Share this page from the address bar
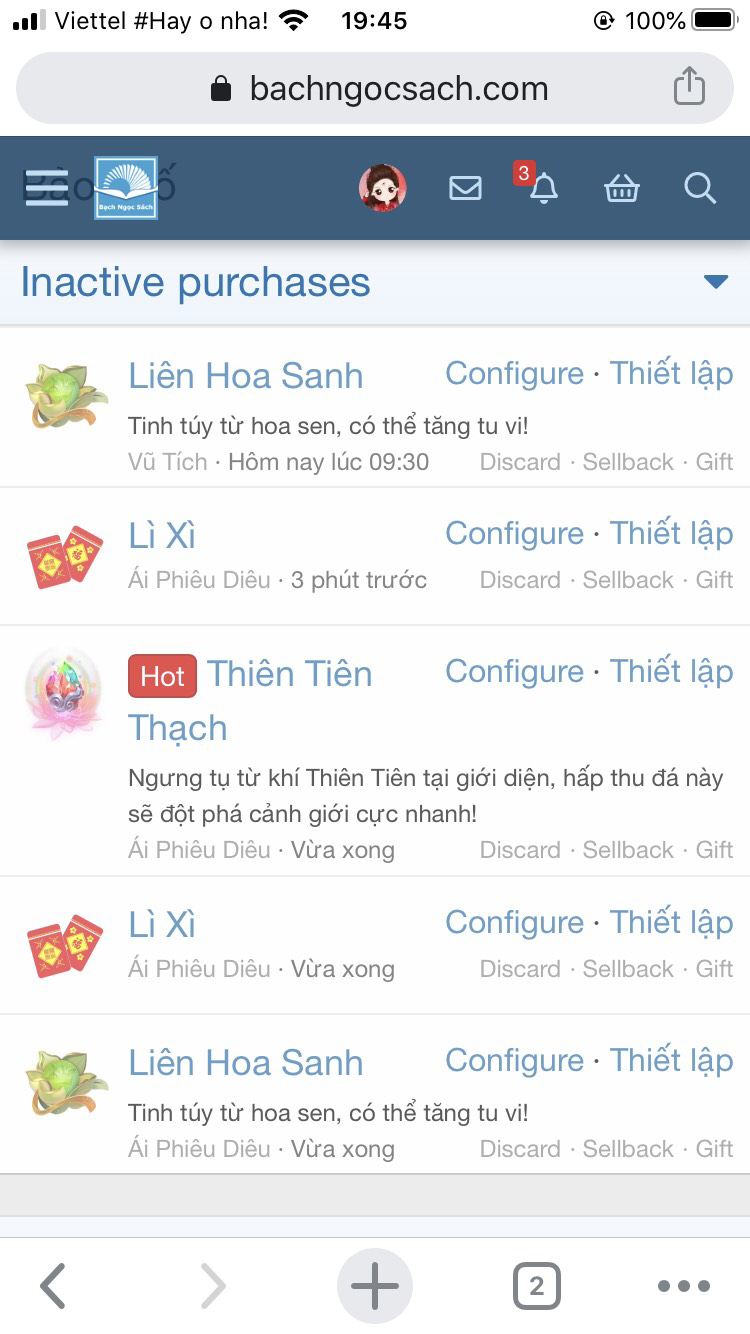Image resolution: width=750 pixels, height=1334 pixels. coord(689,87)
